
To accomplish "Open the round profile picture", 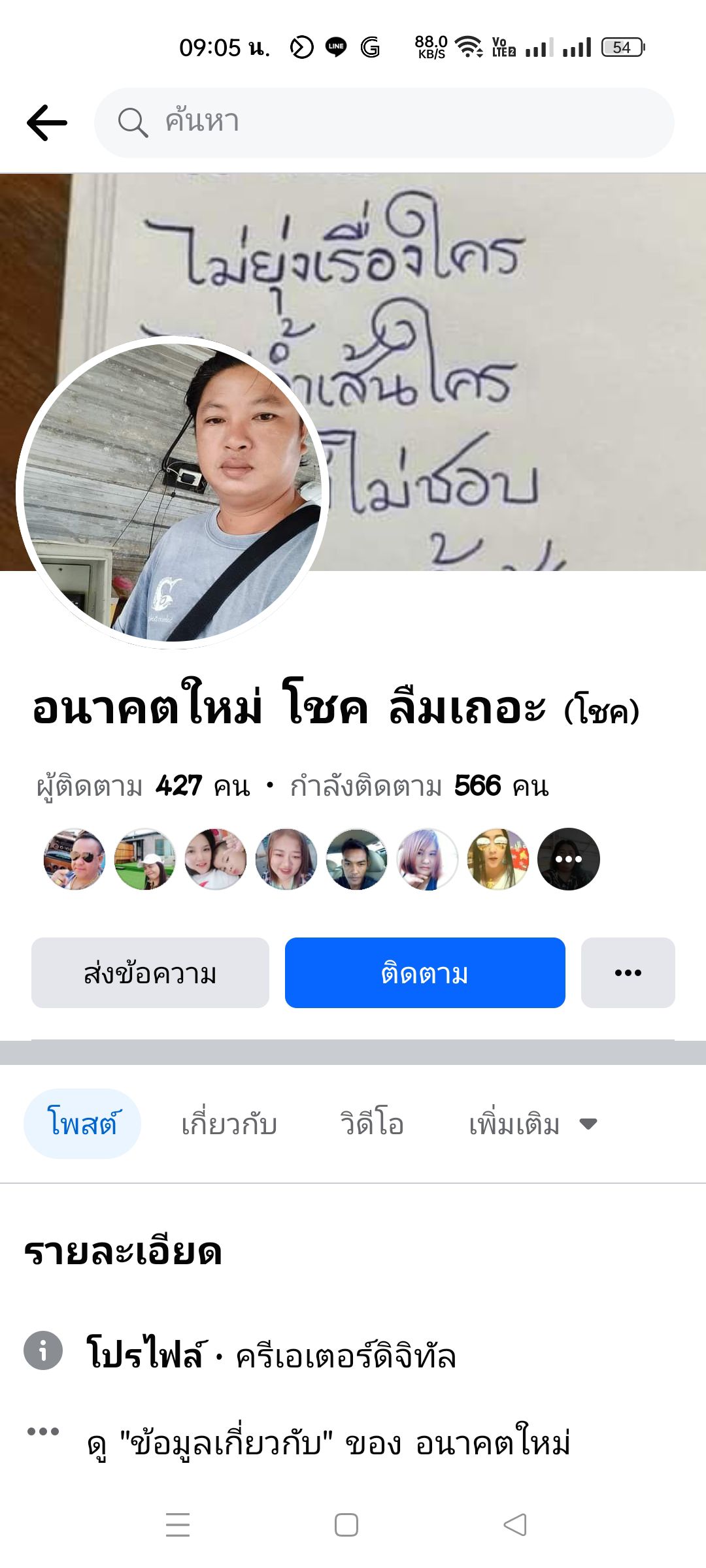I will [x=172, y=492].
